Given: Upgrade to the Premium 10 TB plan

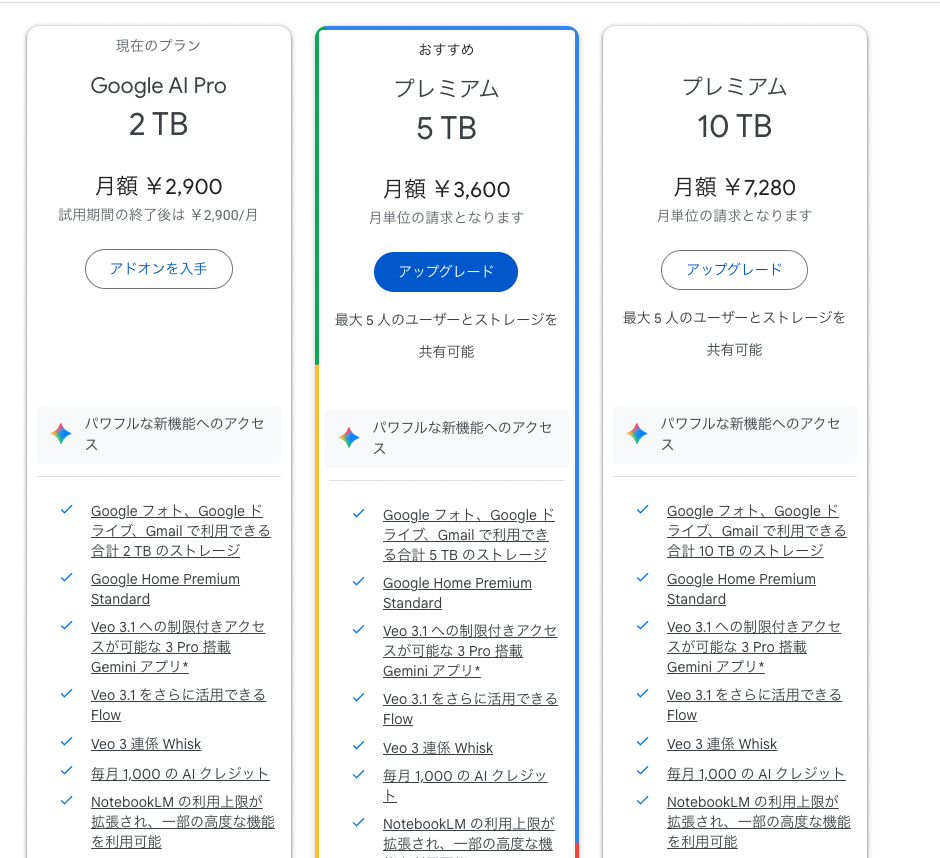Looking at the screenshot, I should point(734,270).
